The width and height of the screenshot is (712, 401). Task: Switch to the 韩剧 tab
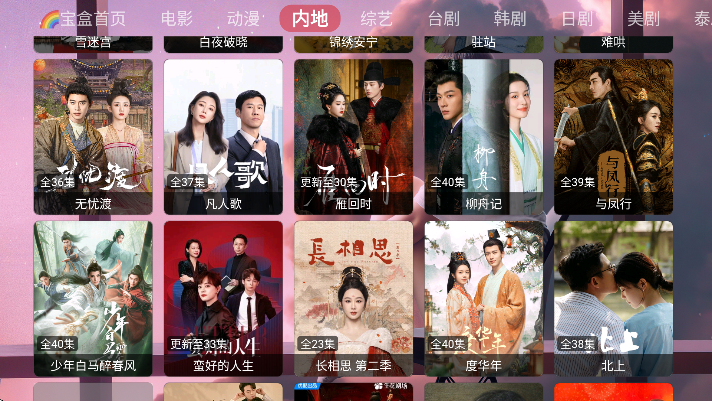(510, 18)
